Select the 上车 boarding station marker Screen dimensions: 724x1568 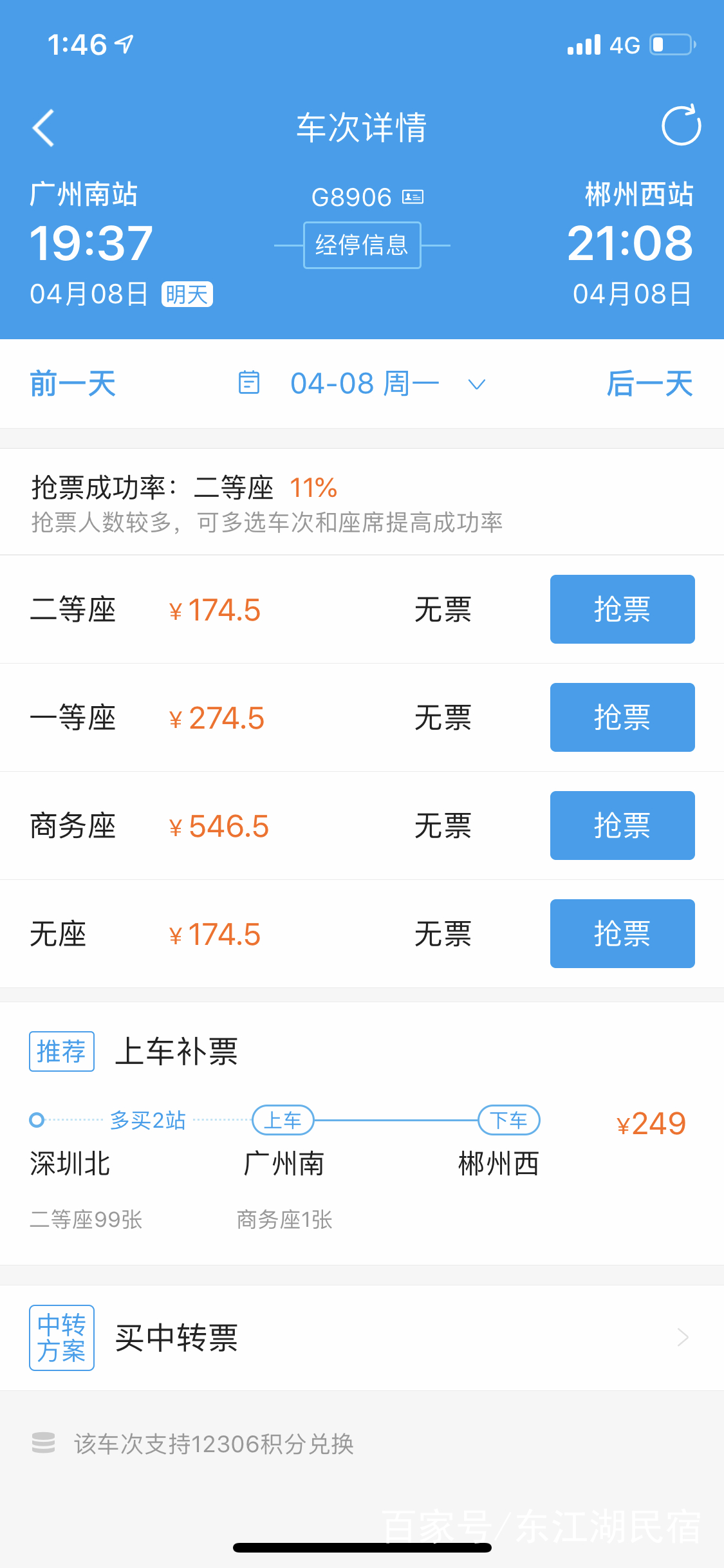tap(282, 1120)
